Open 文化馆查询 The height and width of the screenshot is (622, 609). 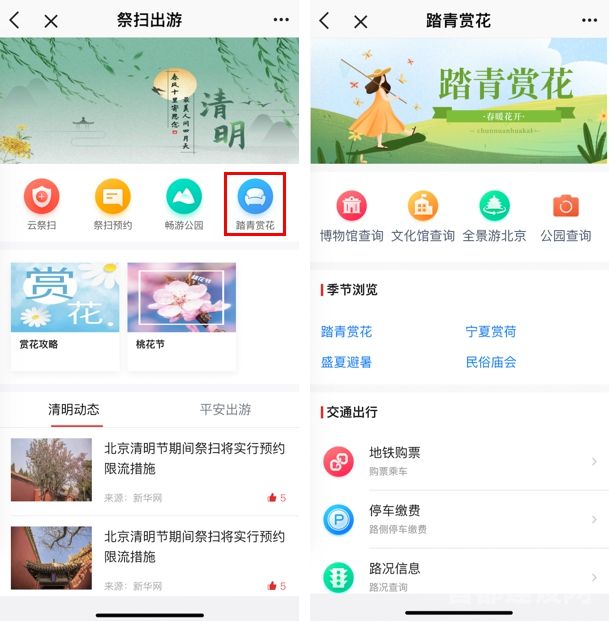[423, 216]
